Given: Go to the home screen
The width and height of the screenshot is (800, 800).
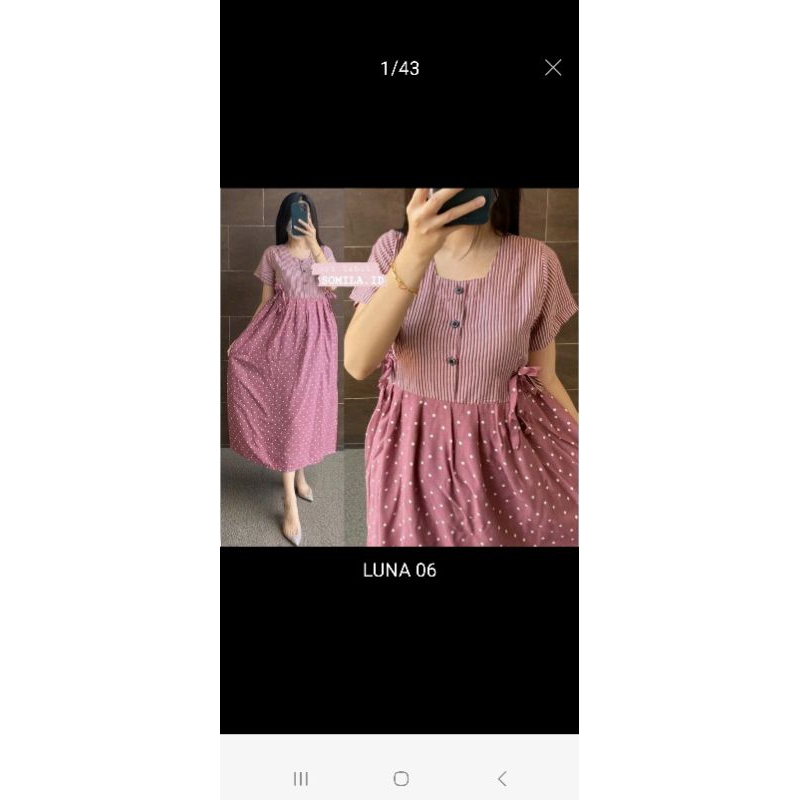Looking at the screenshot, I should pos(401,778).
